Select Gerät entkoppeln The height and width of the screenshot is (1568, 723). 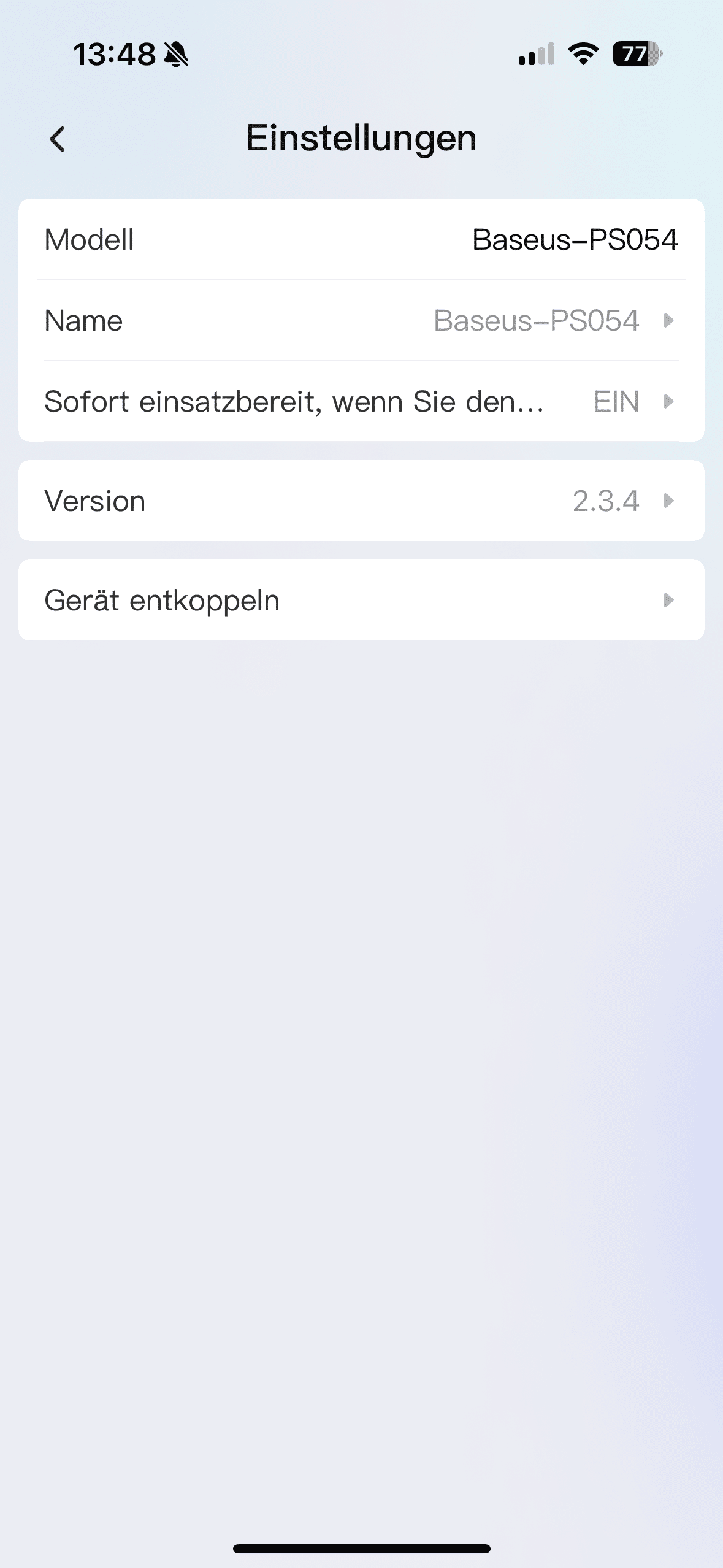coord(361,601)
